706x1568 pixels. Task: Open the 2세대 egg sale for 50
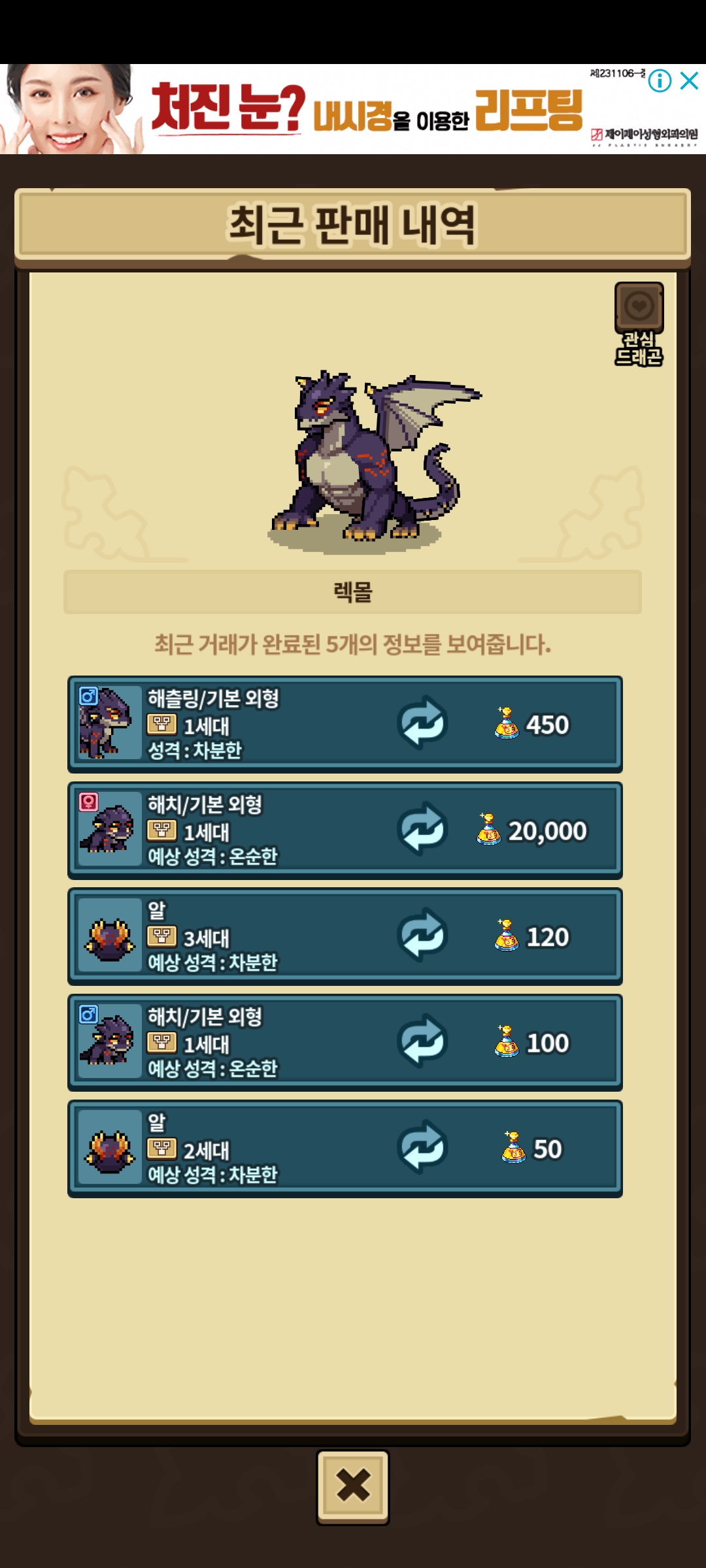pyautogui.click(x=345, y=1149)
